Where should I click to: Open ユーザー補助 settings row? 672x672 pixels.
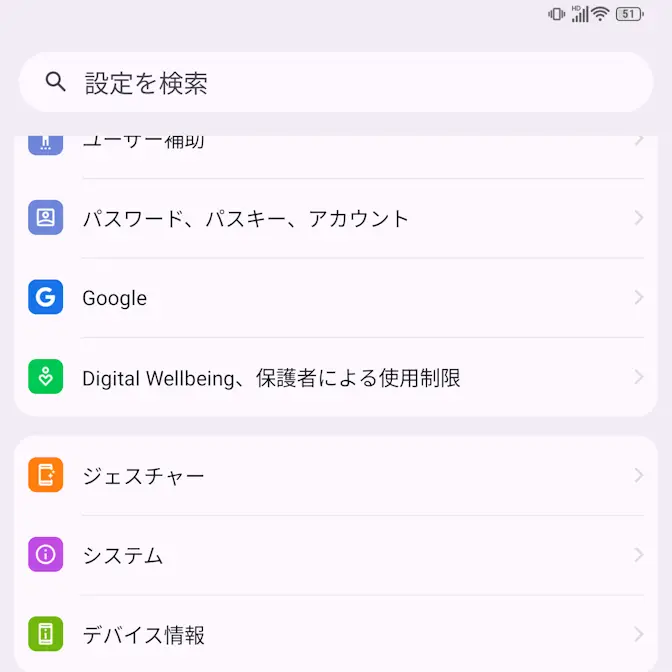pyautogui.click(x=335, y=143)
